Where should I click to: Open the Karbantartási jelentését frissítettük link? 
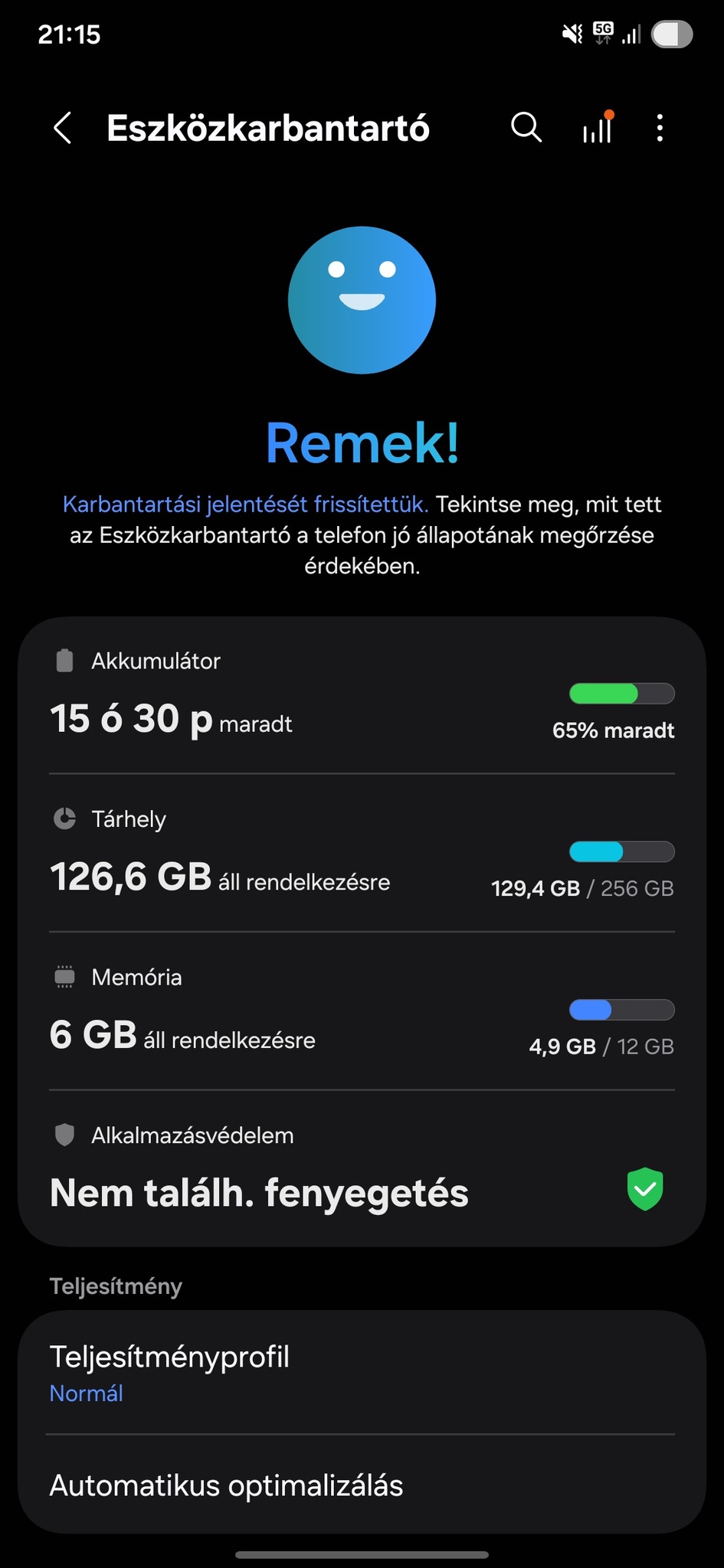point(245,505)
